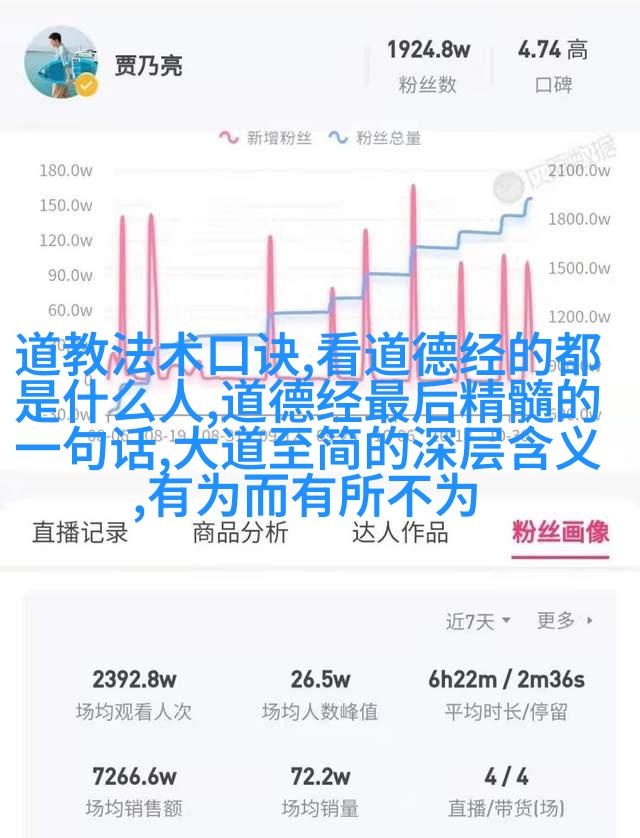Select the 达人作品 tab
640x838 pixels.
400,533
